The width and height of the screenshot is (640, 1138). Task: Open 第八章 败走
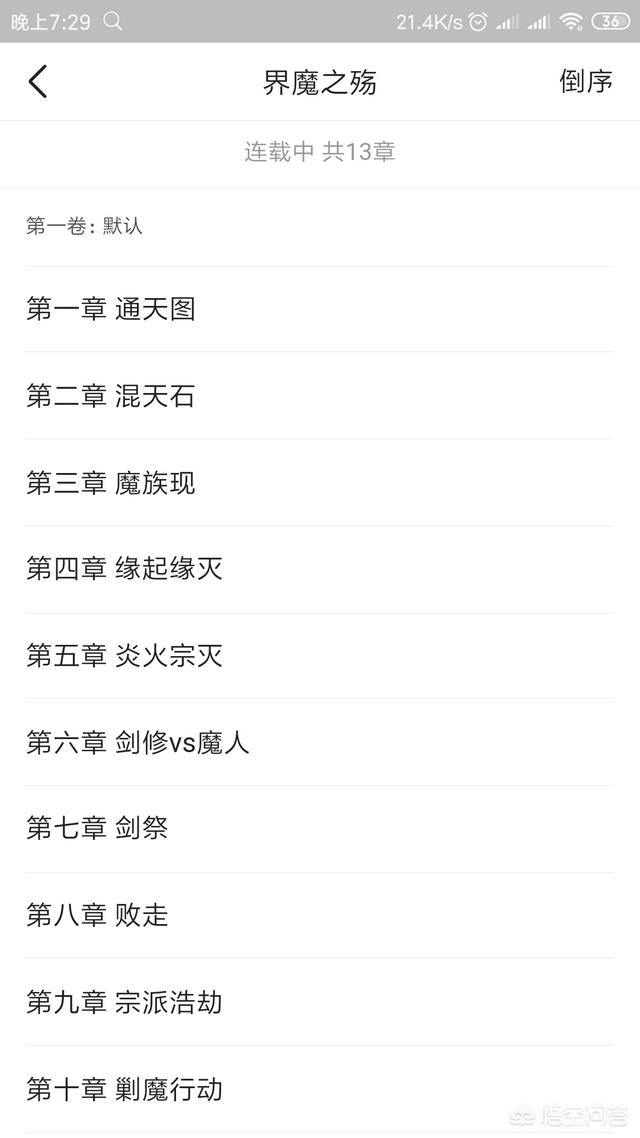click(x=319, y=914)
